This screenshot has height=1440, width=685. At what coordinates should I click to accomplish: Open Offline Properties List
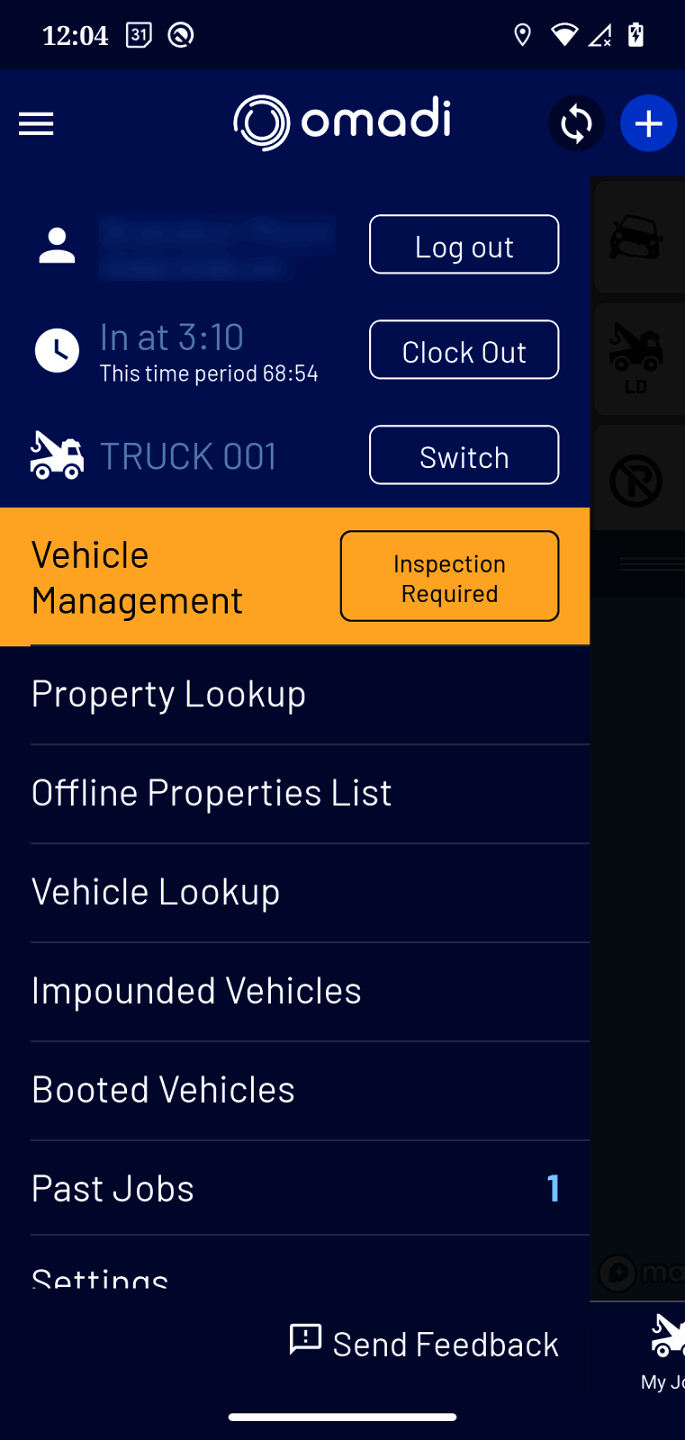(211, 793)
